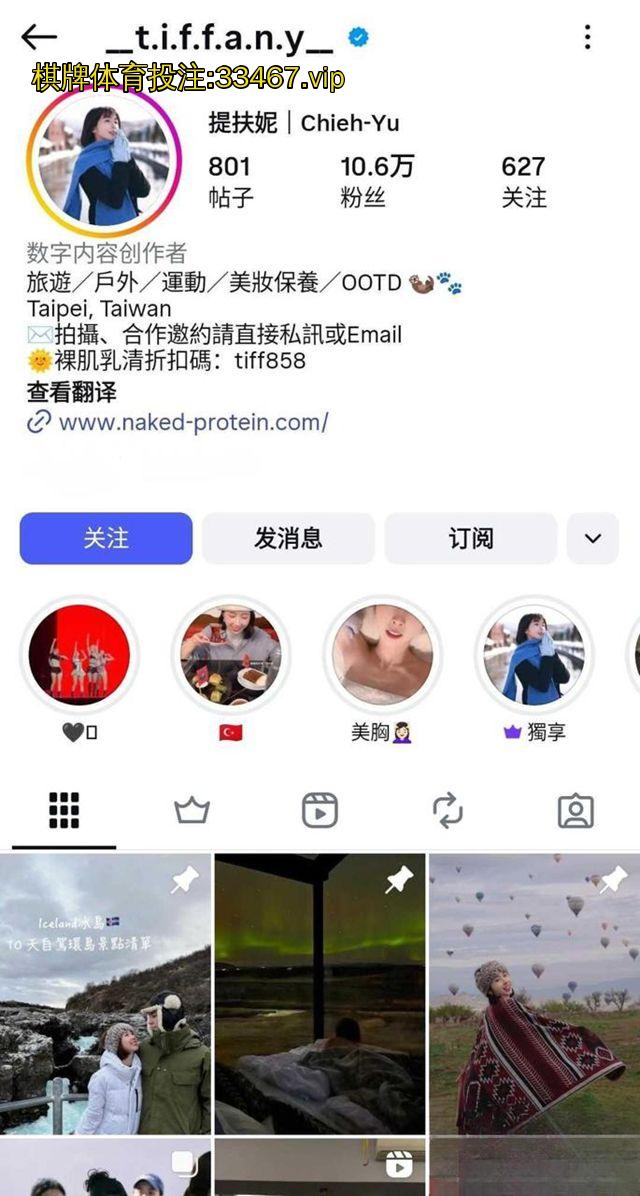
Task: Switch to the tagged photos tab
Action: [x=575, y=810]
